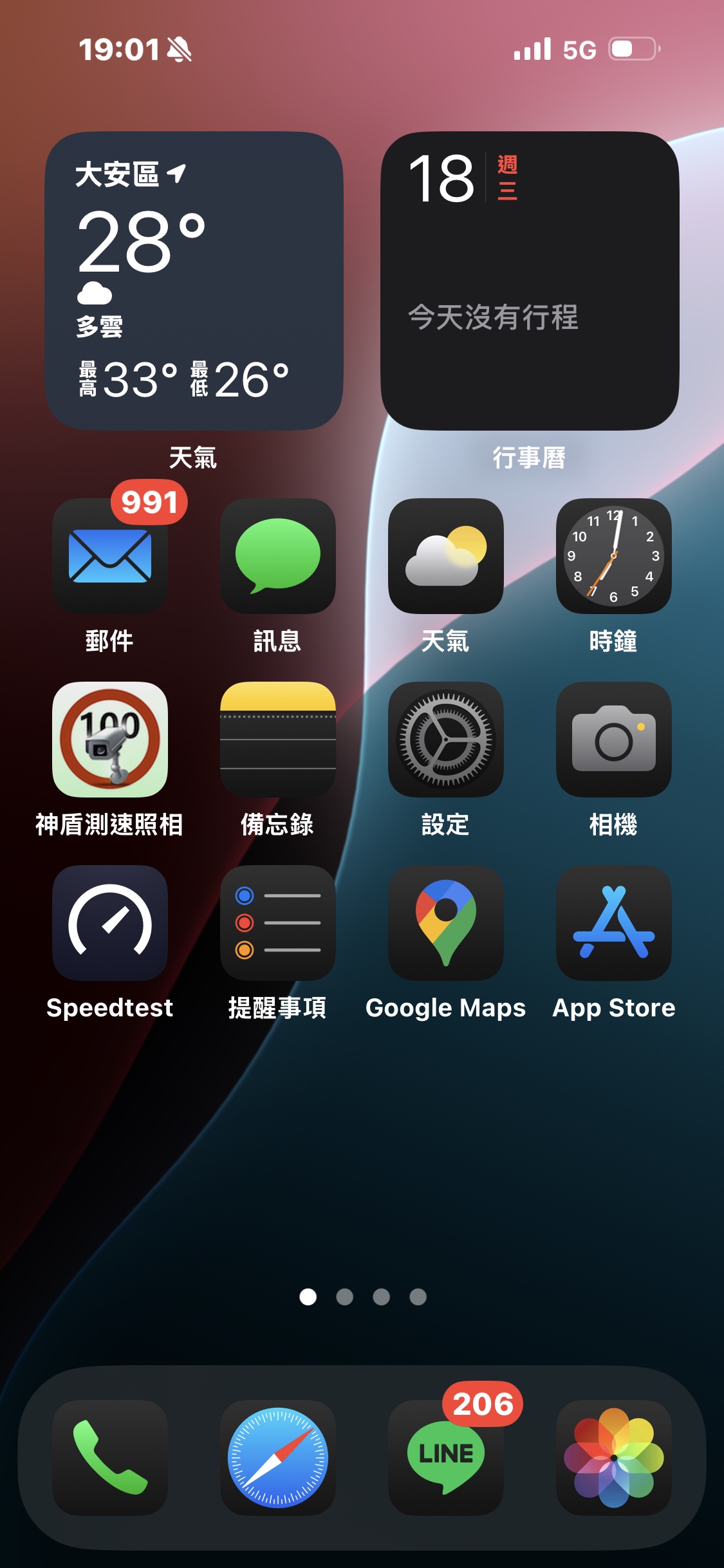Open the calendar widget showing 今天沒有行程

pos(529,281)
